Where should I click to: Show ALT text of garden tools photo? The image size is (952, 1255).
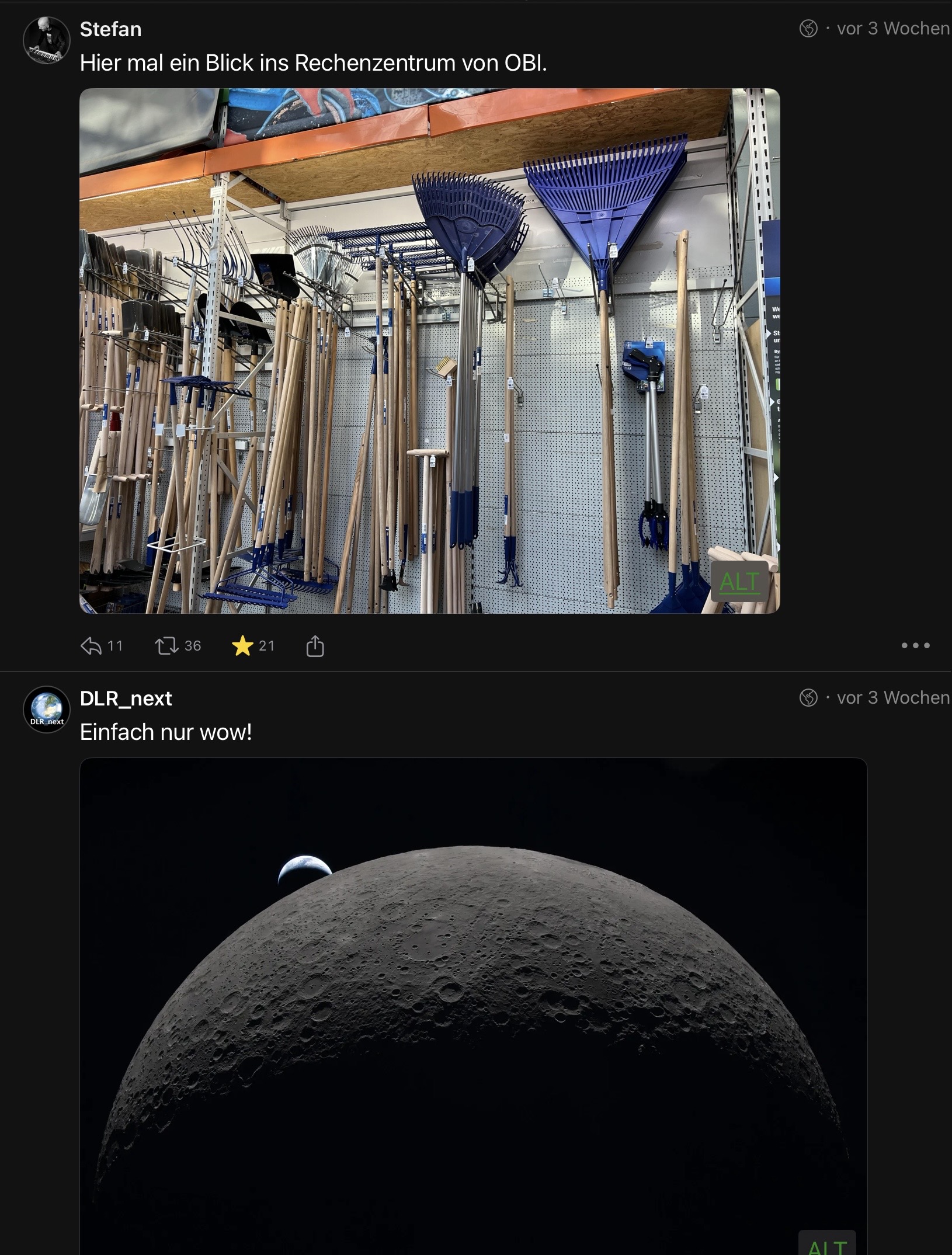(739, 582)
